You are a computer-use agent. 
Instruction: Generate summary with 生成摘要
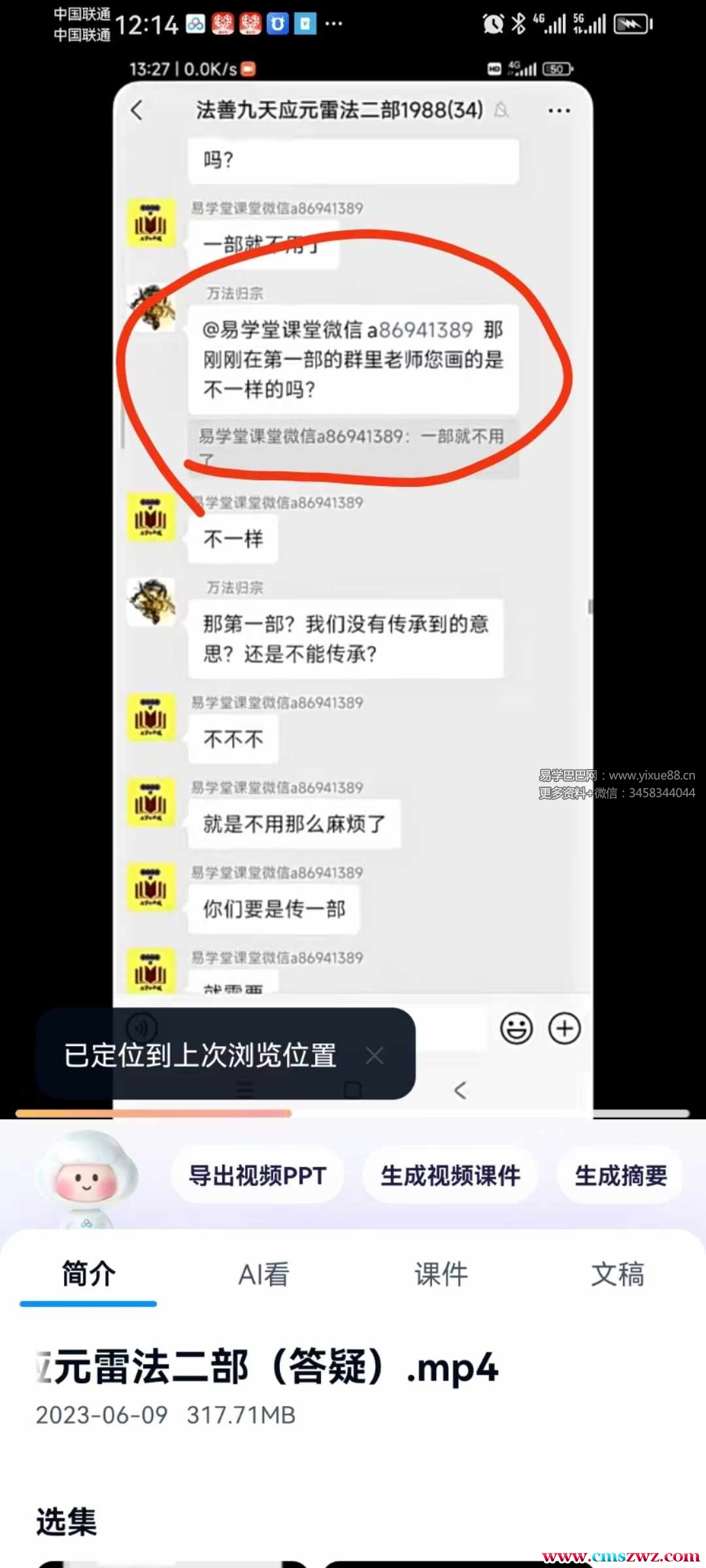tap(620, 1176)
